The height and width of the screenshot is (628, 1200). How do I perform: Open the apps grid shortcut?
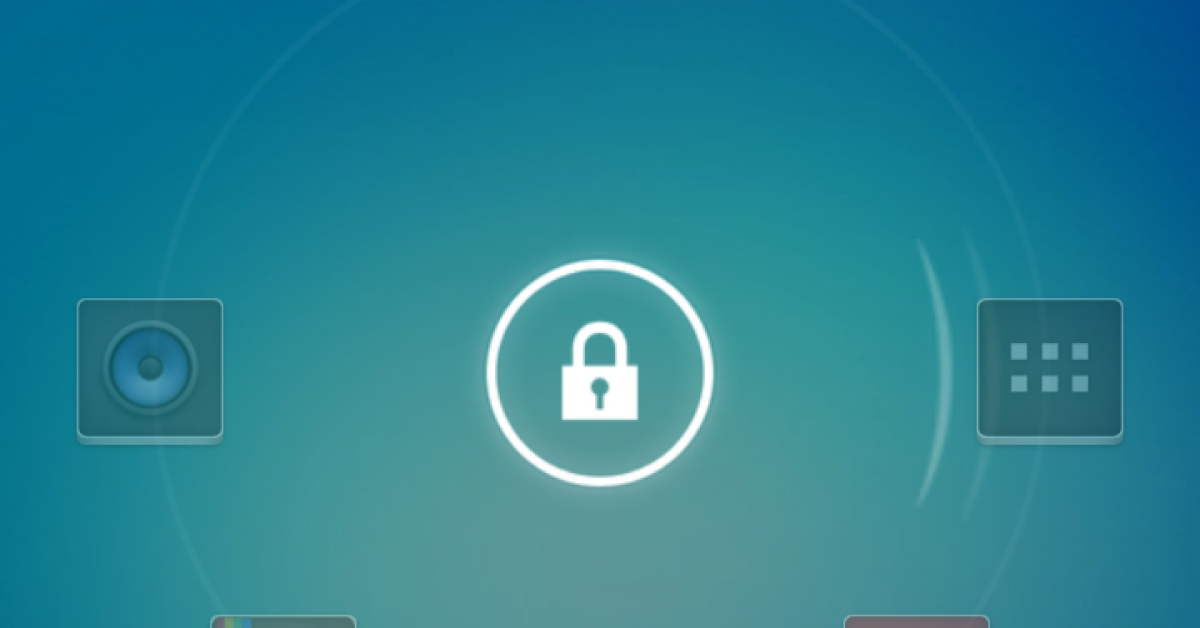click(x=1049, y=367)
